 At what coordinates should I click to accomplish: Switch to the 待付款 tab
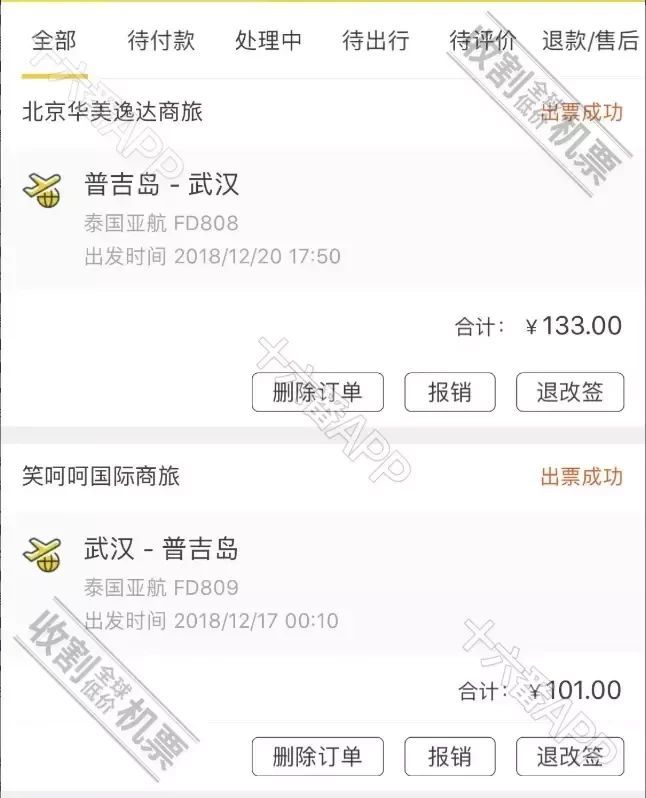(x=161, y=41)
